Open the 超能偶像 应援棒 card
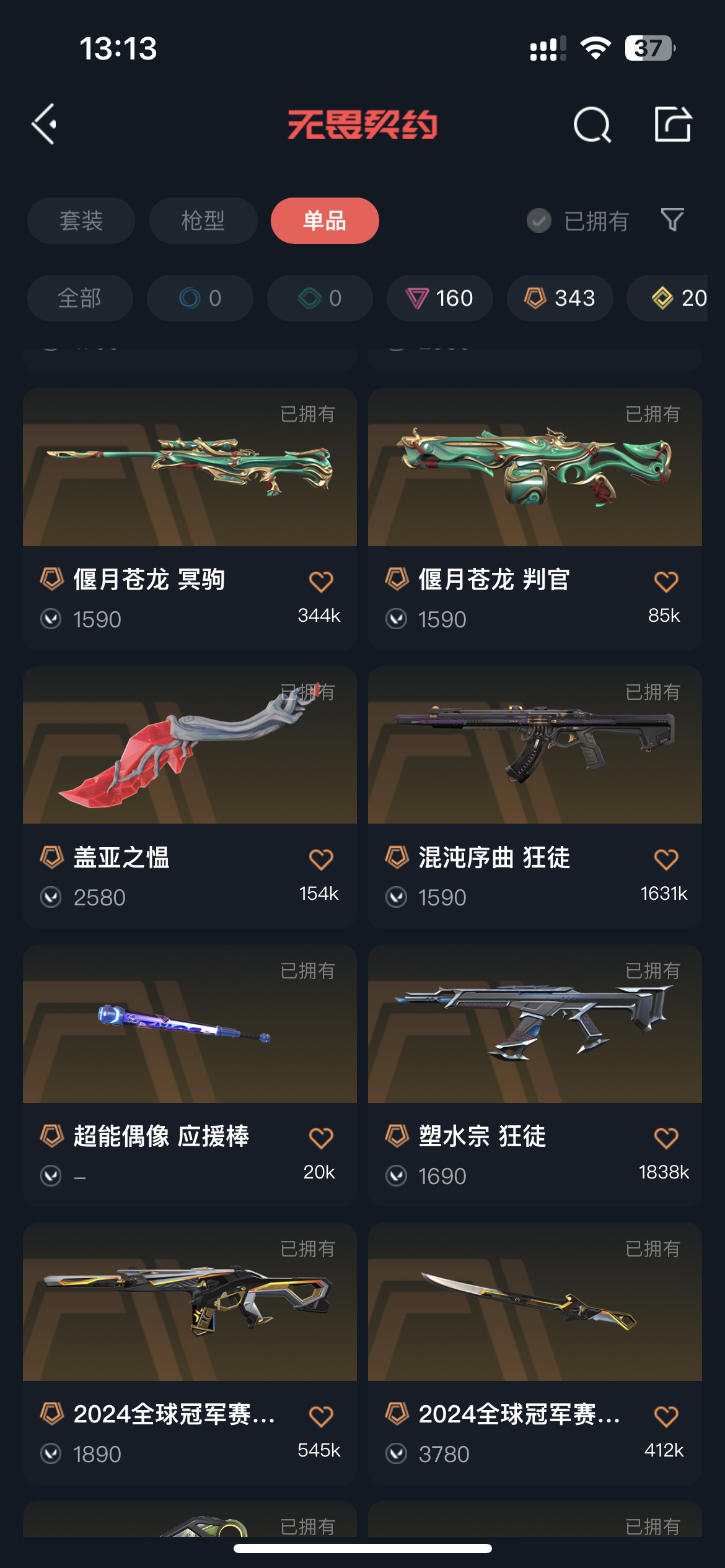The height and width of the screenshot is (1568, 725). [190, 1075]
